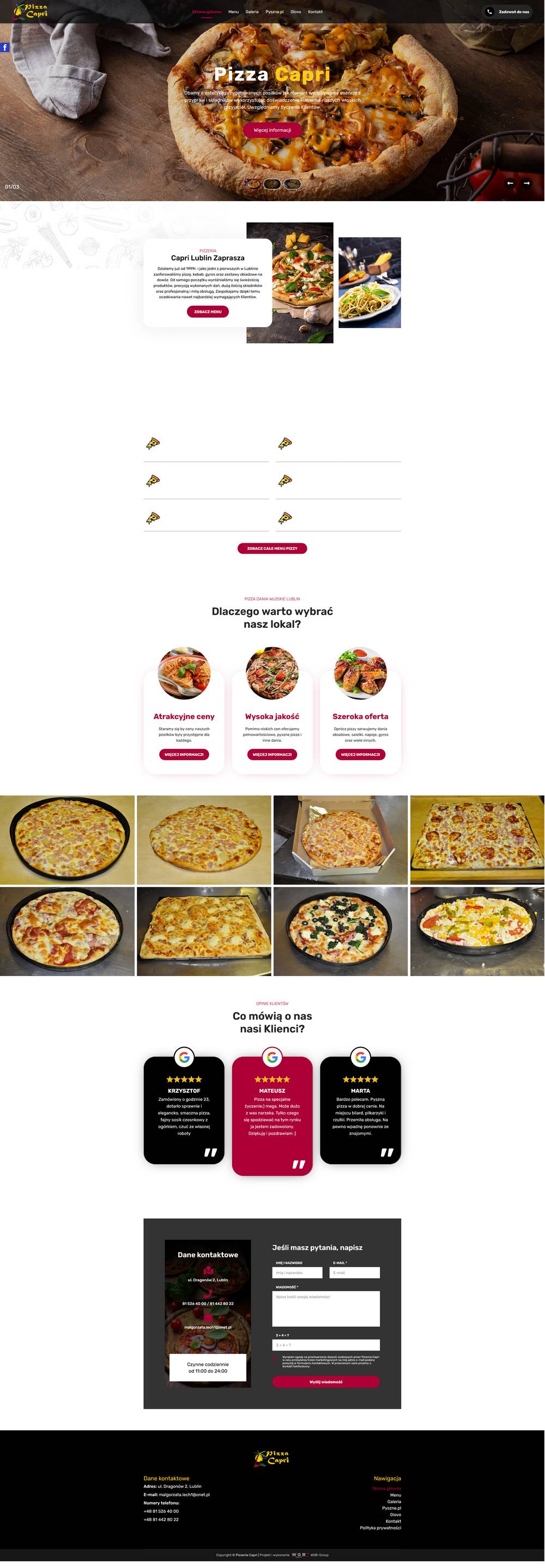Tap the Wyślij wiadomość submit button
545x1568 pixels.
[x=326, y=1382]
